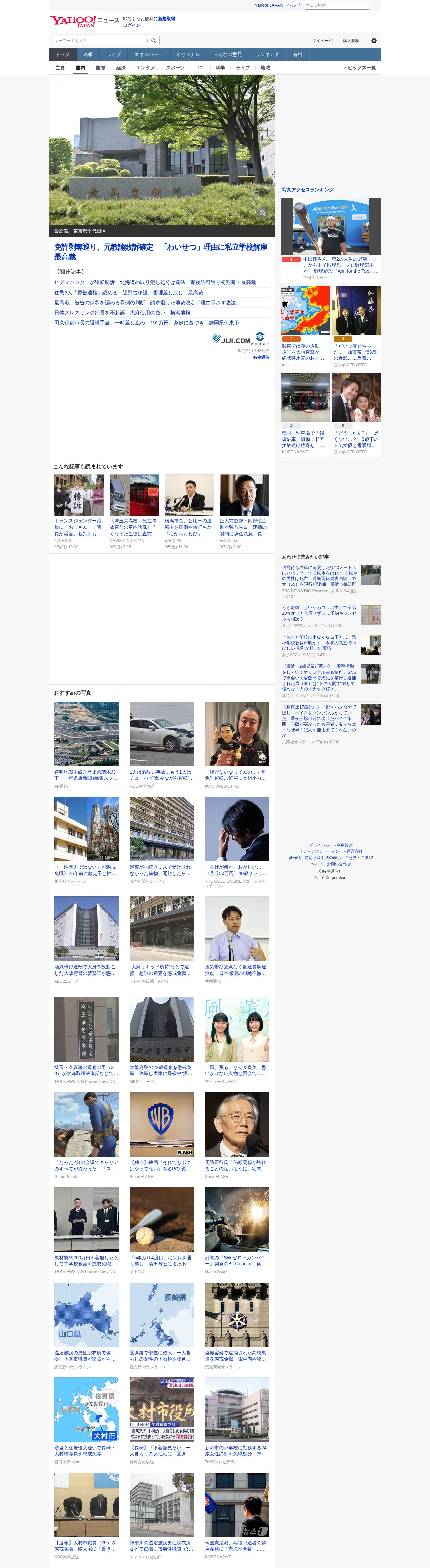
Task: Open 時事通信 publisher link
Action: pyautogui.click(x=261, y=357)
